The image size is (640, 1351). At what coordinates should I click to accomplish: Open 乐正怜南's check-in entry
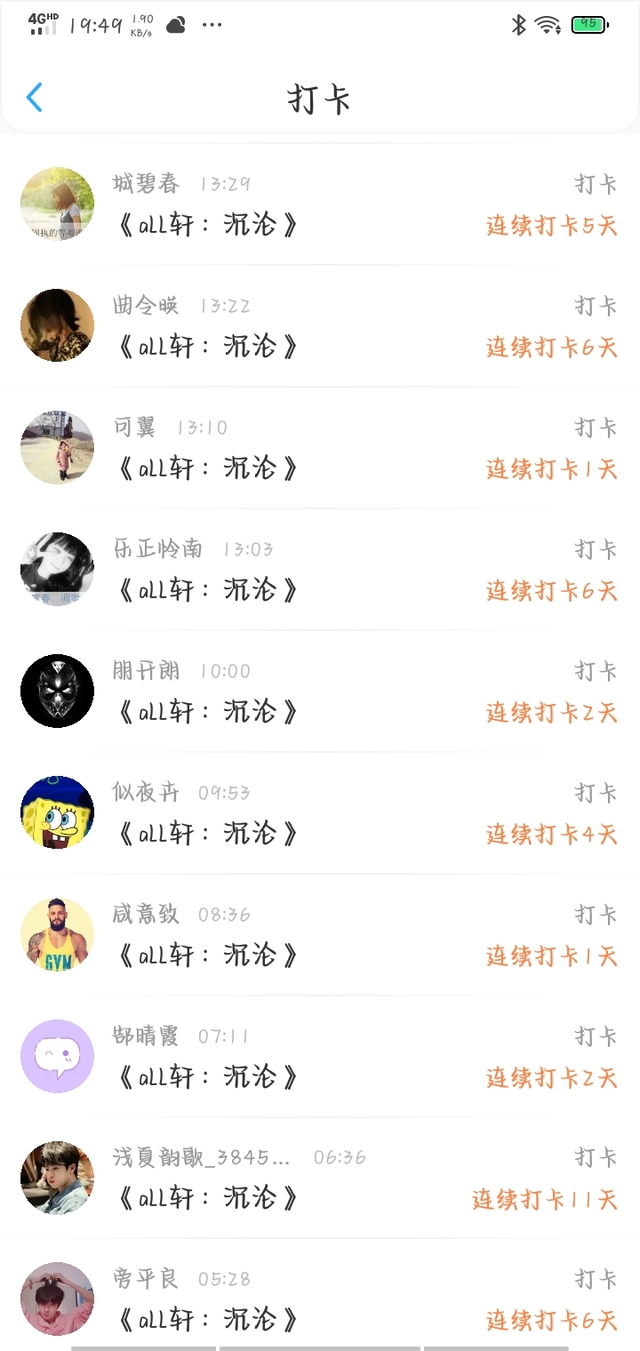coord(320,570)
